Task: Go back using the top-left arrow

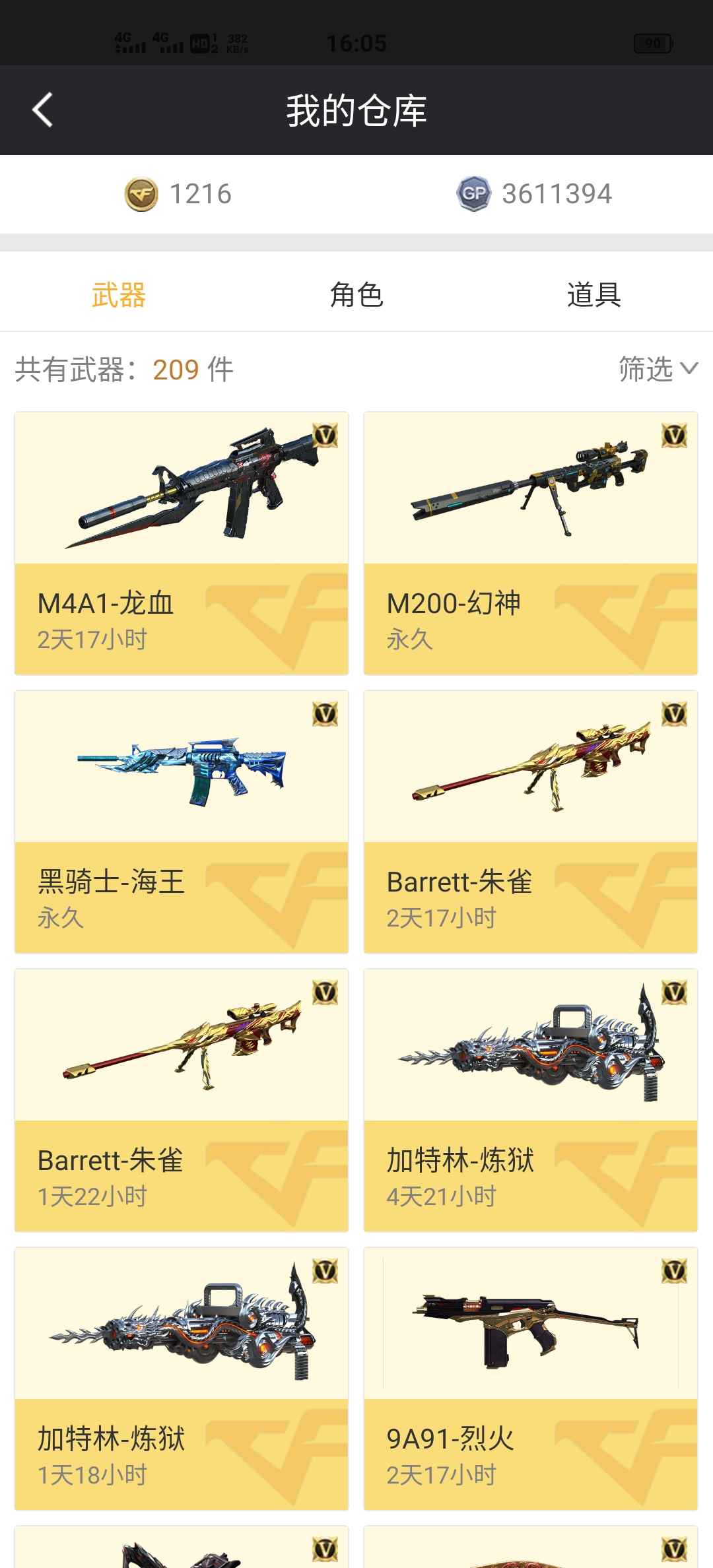Action: coord(43,110)
